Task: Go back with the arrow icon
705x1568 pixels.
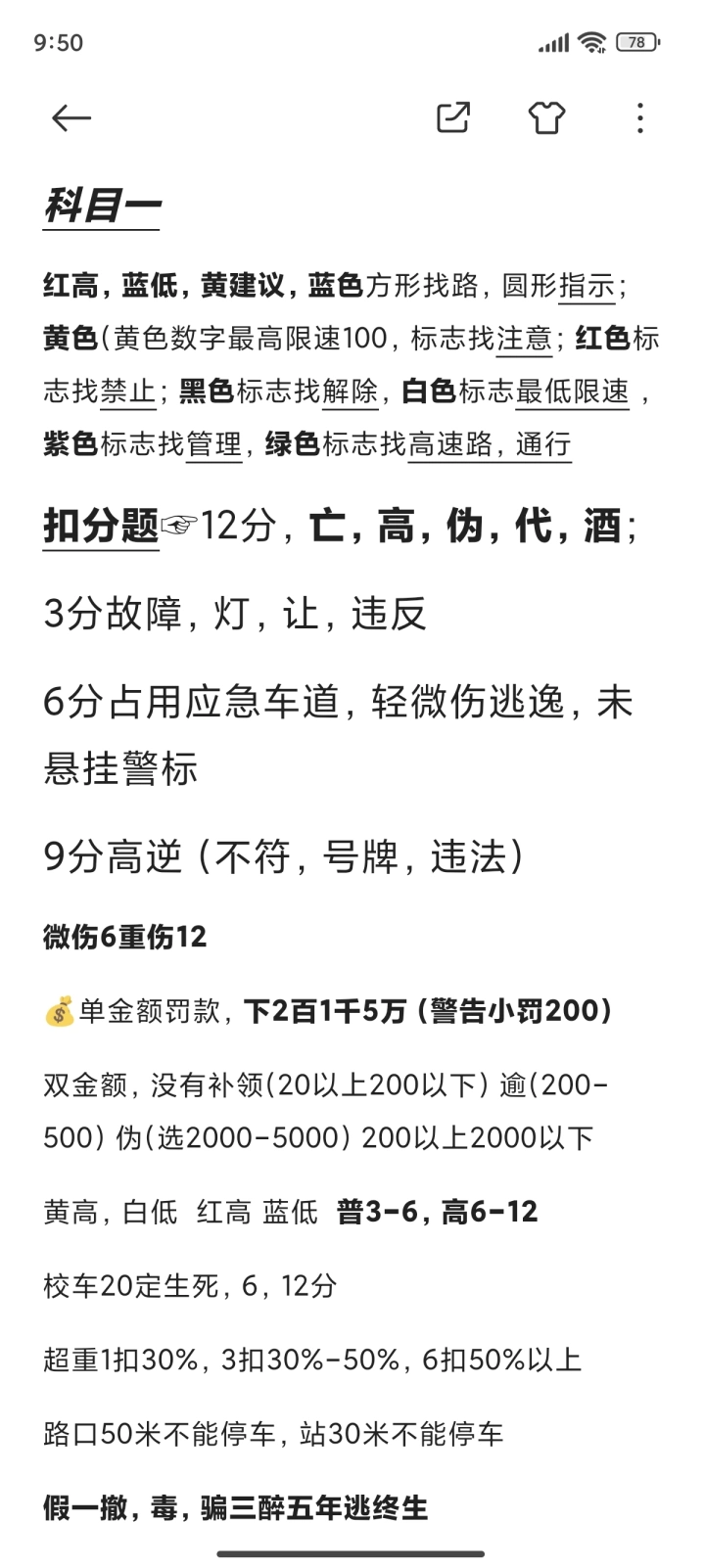Action: [x=70, y=118]
